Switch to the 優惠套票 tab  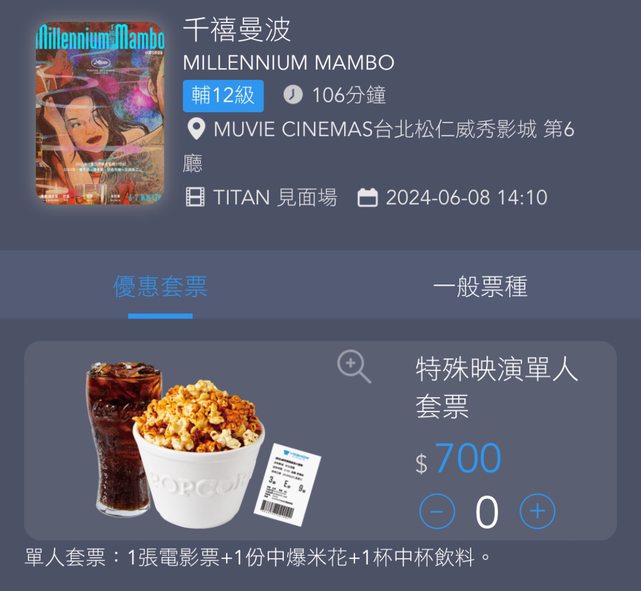160,287
